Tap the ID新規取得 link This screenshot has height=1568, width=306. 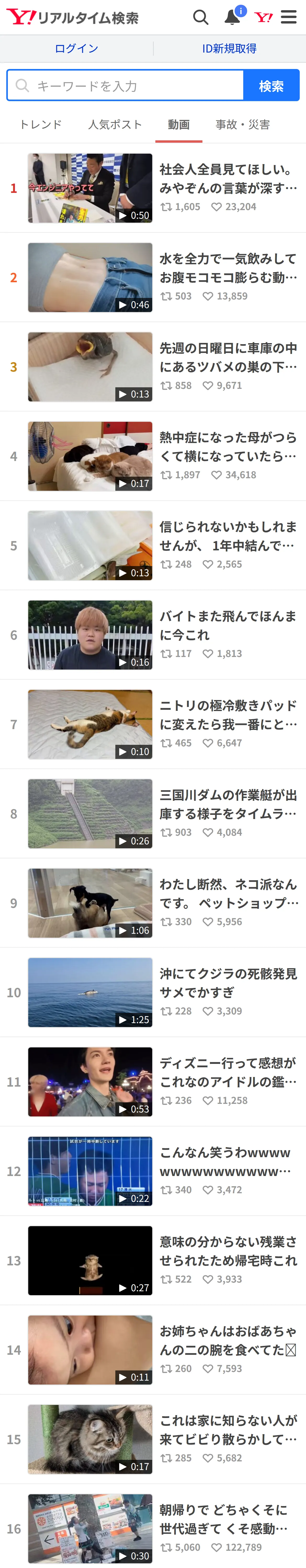[229, 49]
